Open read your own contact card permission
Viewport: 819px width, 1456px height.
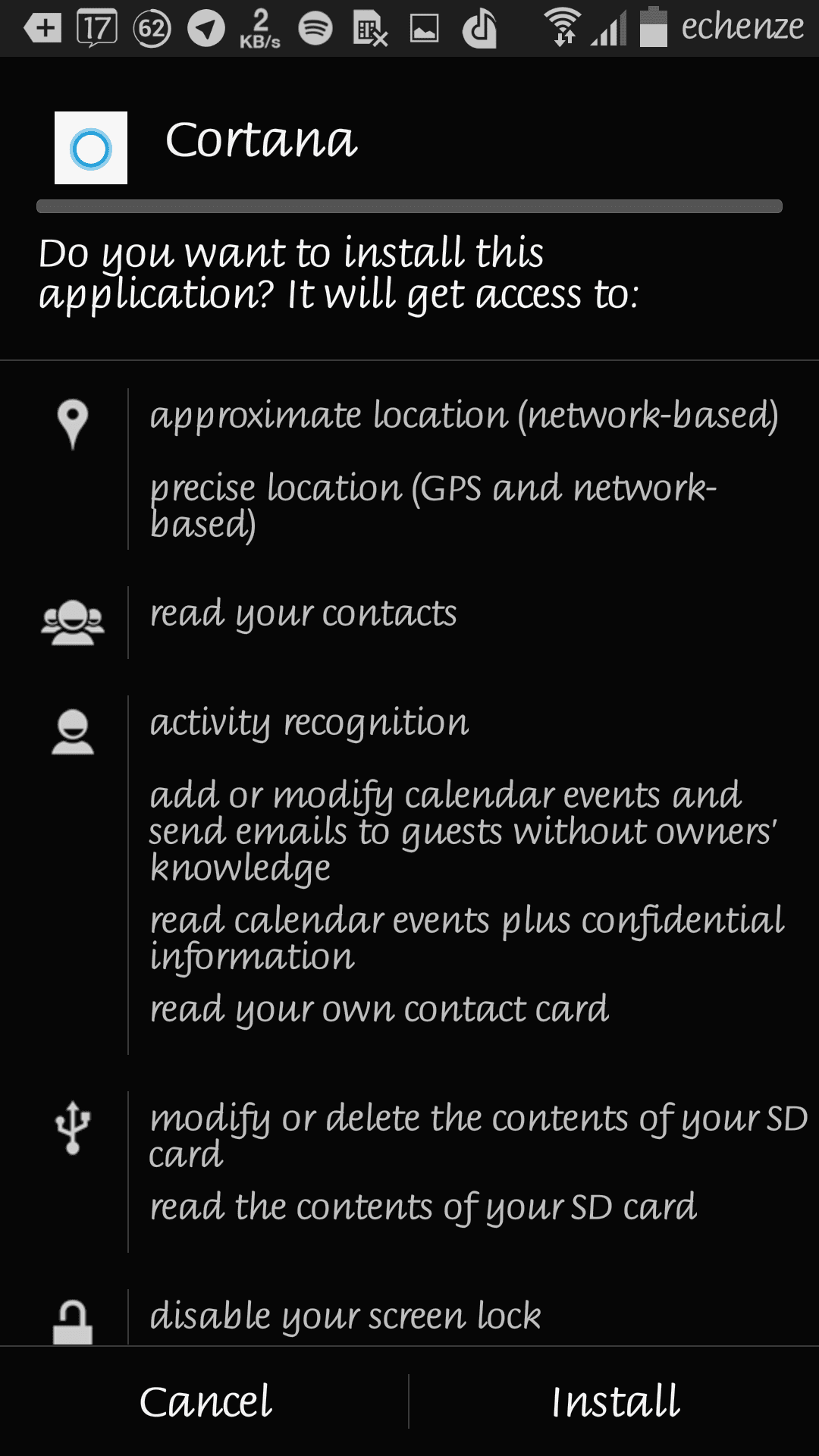tap(379, 1010)
